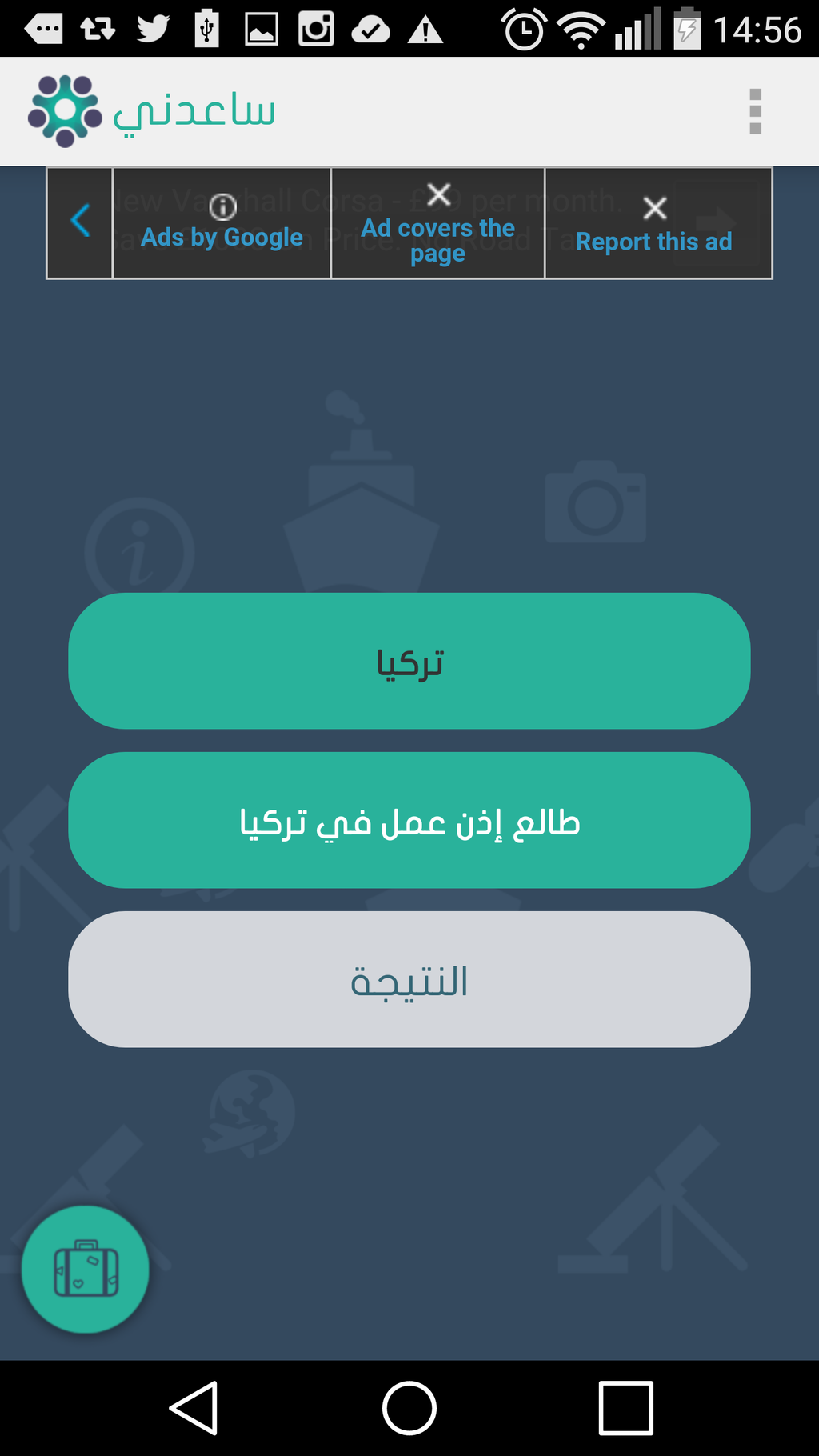Go back using system navigation
Screen dimensions: 819x1456
point(194,1408)
